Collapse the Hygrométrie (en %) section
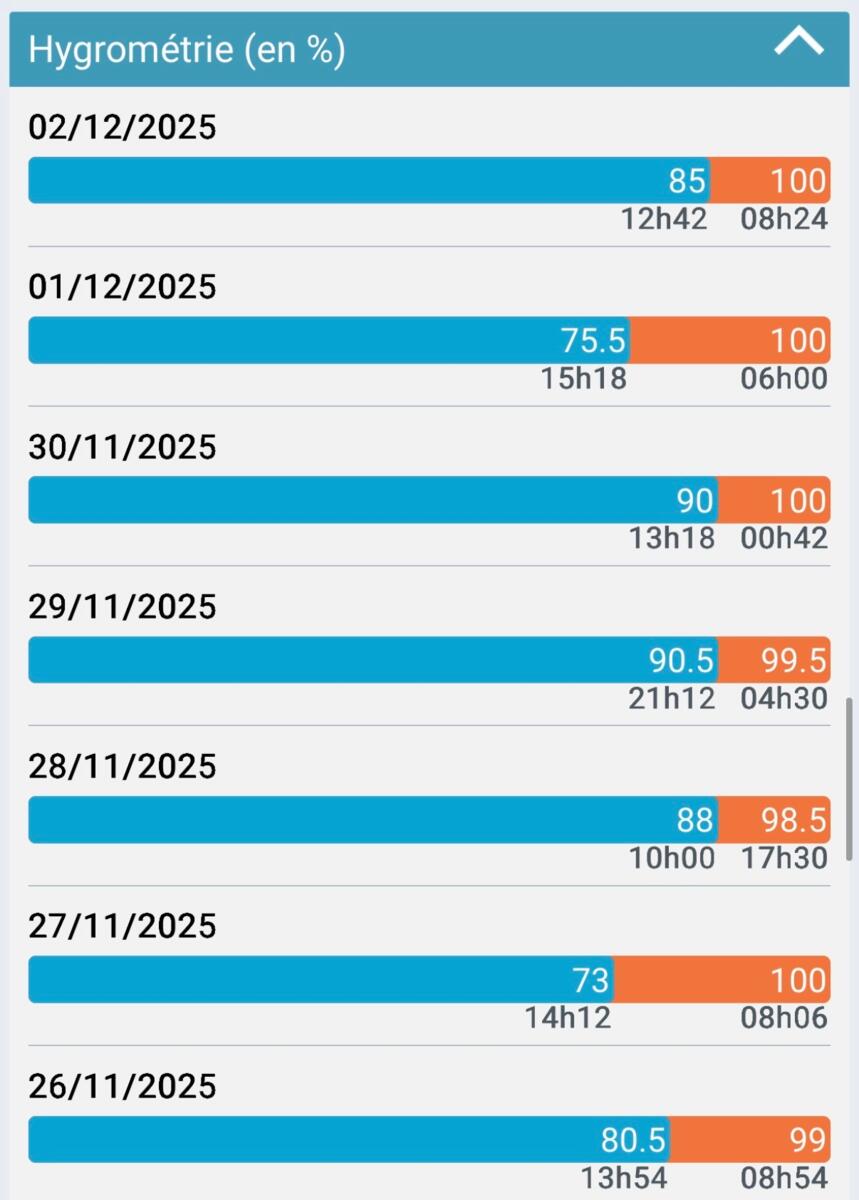This screenshot has height=1200, width=859. point(798,44)
